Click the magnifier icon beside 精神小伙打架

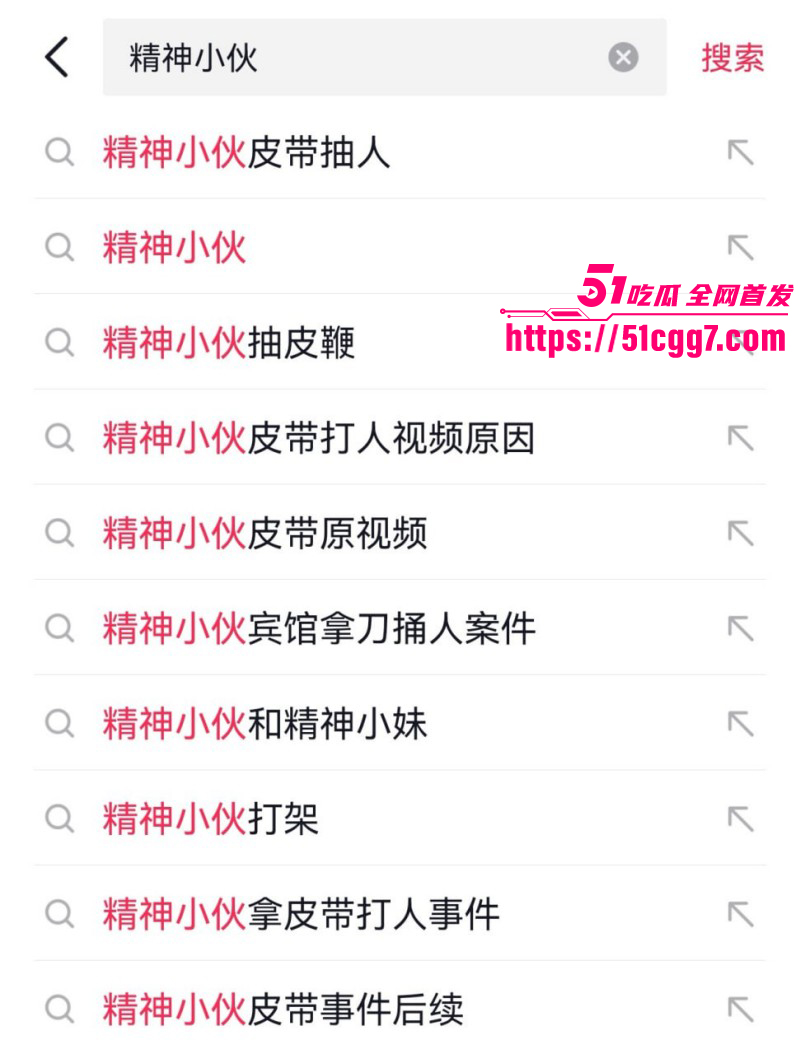click(x=60, y=818)
